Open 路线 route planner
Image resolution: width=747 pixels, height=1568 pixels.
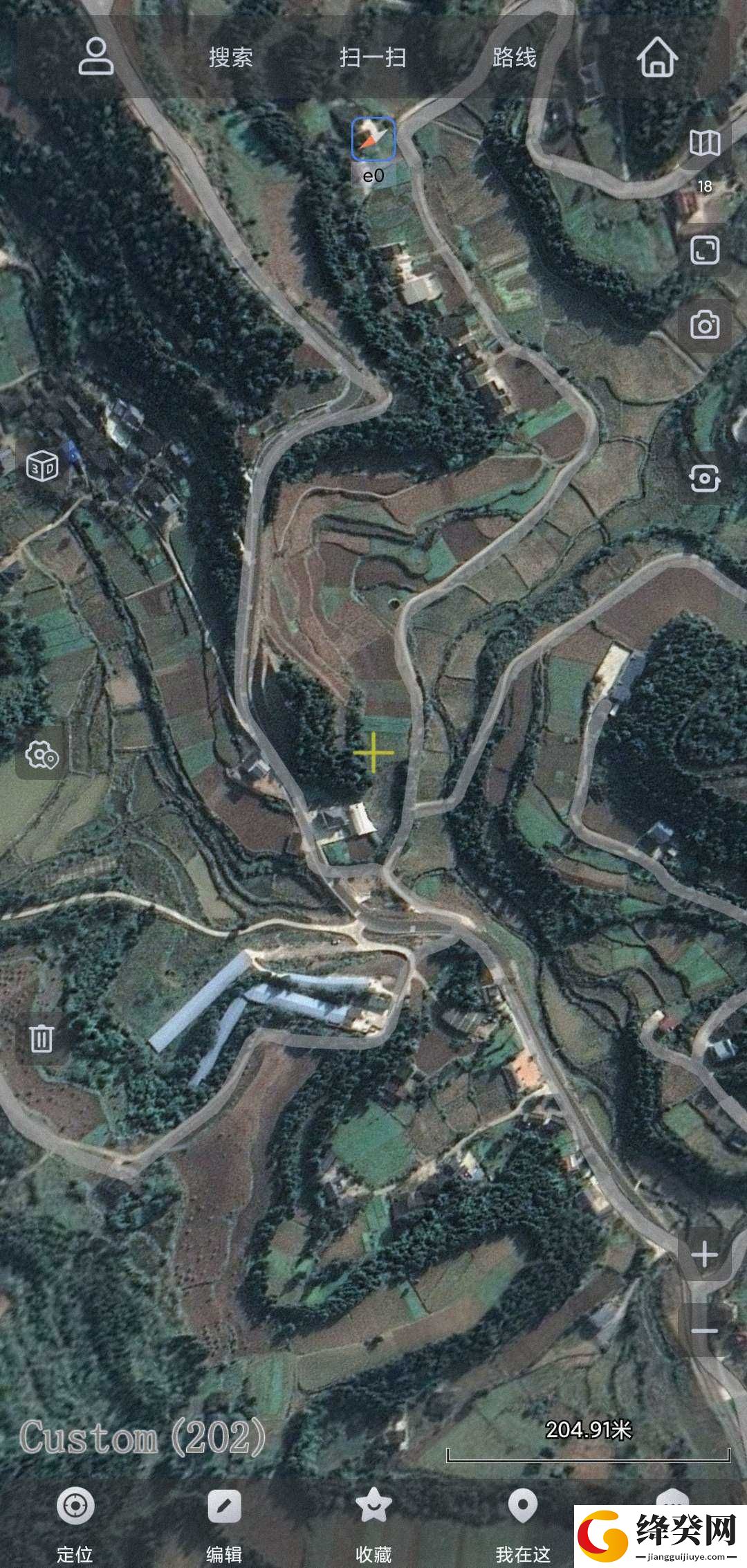515,57
